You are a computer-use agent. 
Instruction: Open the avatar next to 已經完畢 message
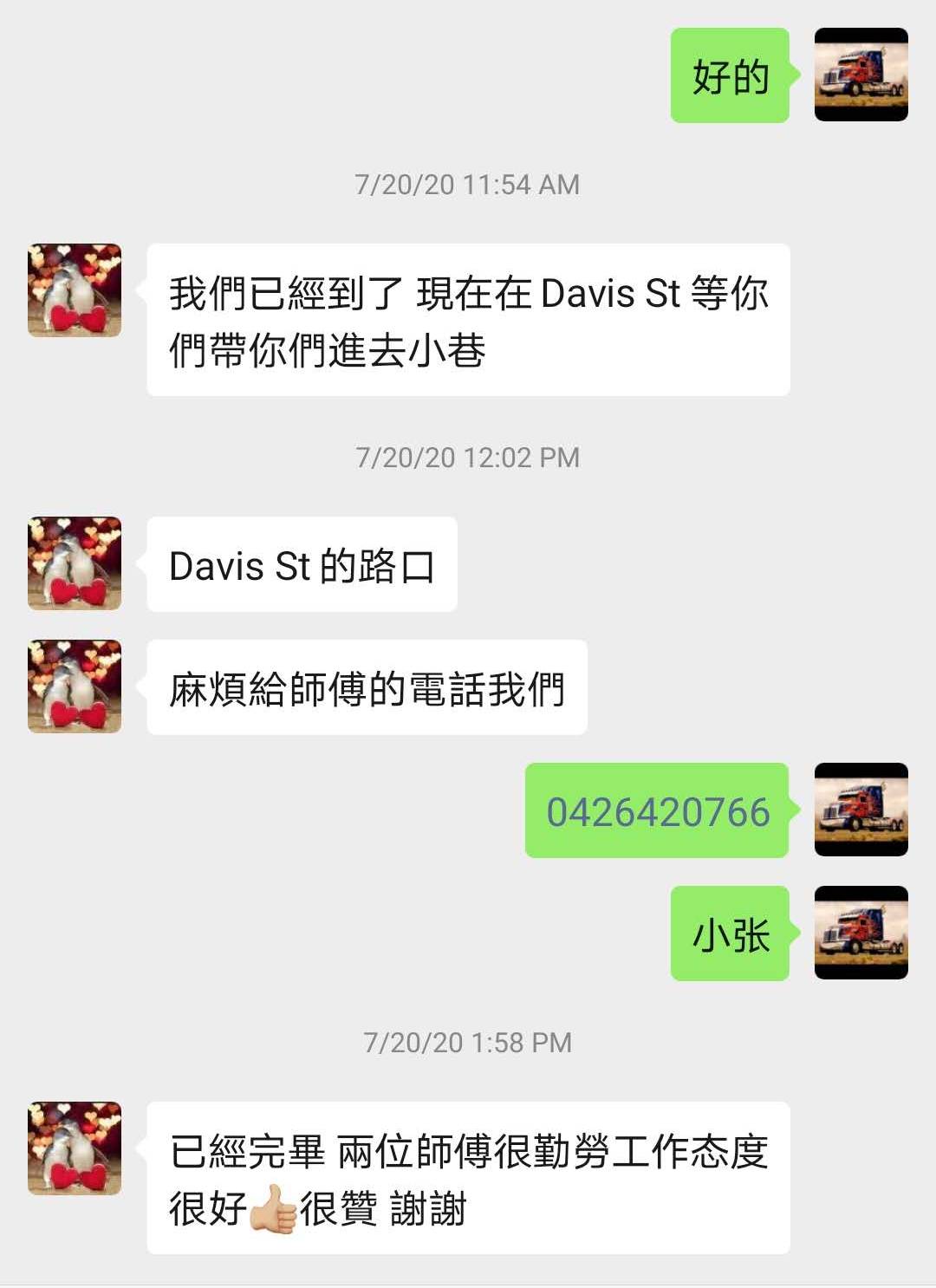pos(75,1148)
